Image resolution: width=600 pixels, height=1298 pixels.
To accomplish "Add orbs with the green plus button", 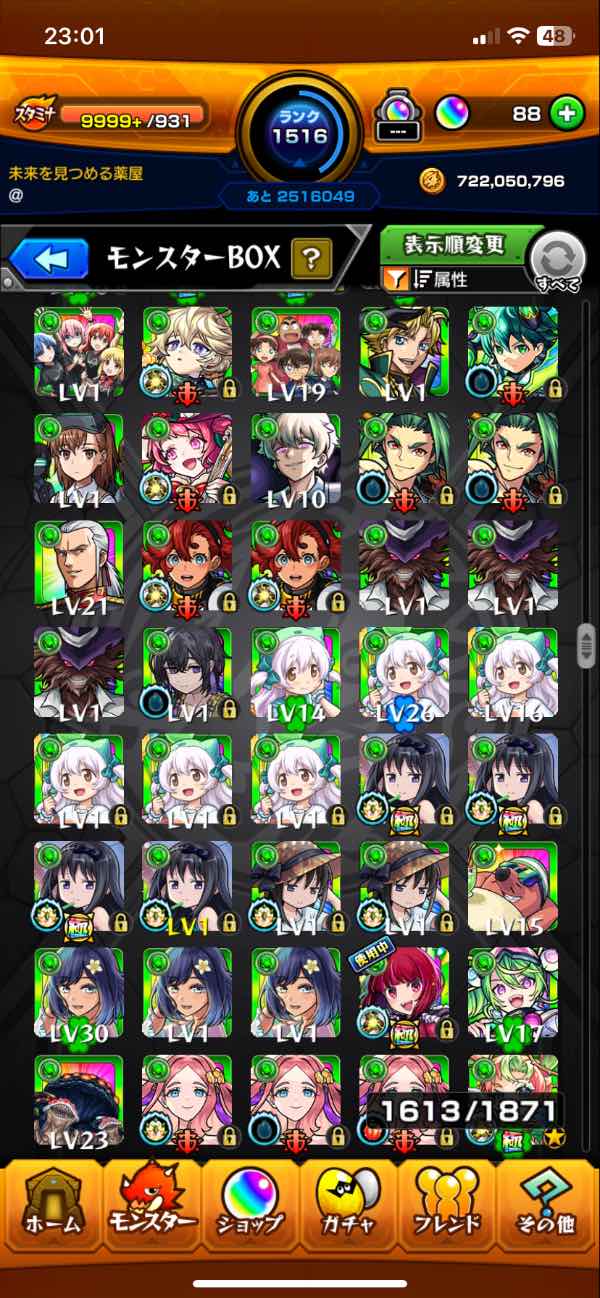I will click(x=566, y=113).
